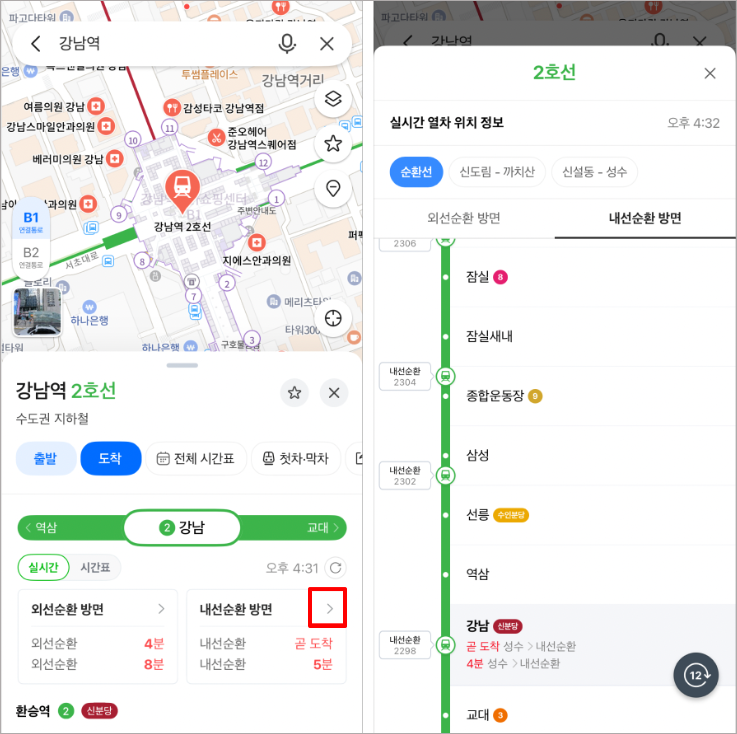Go to next station 교대

[x=322, y=527]
